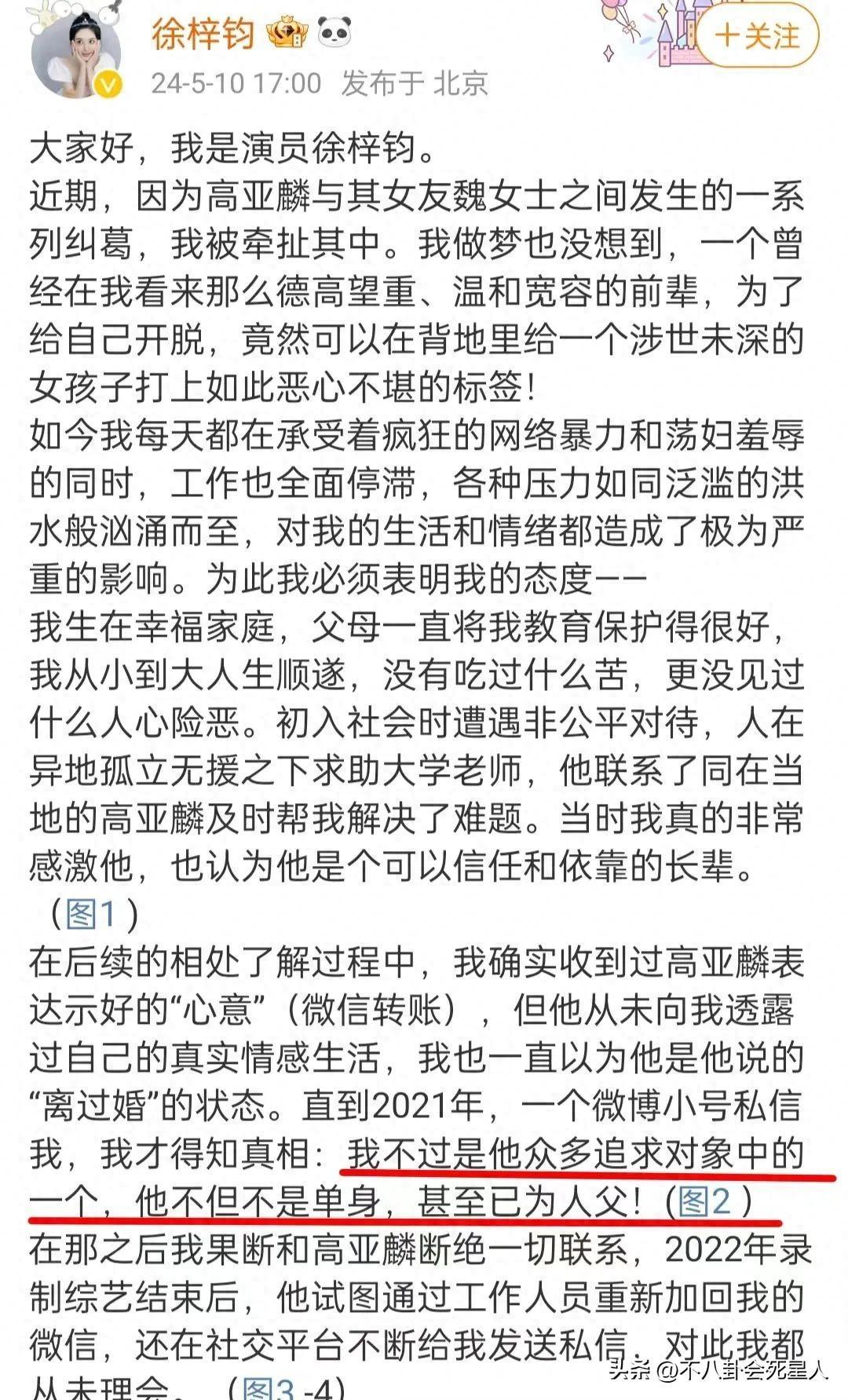Viewport: 848px width, 1400px height.
Task: Open the 图1 image link
Action: tap(92, 913)
